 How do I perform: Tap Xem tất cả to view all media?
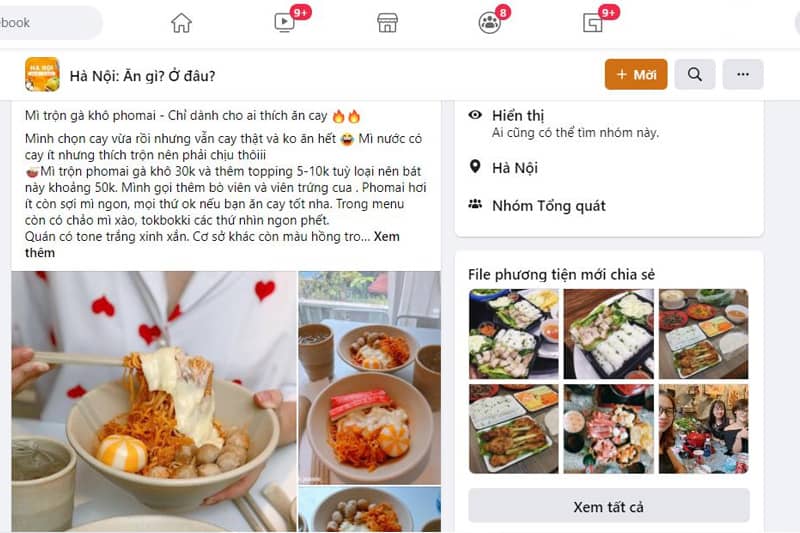pyautogui.click(x=608, y=507)
